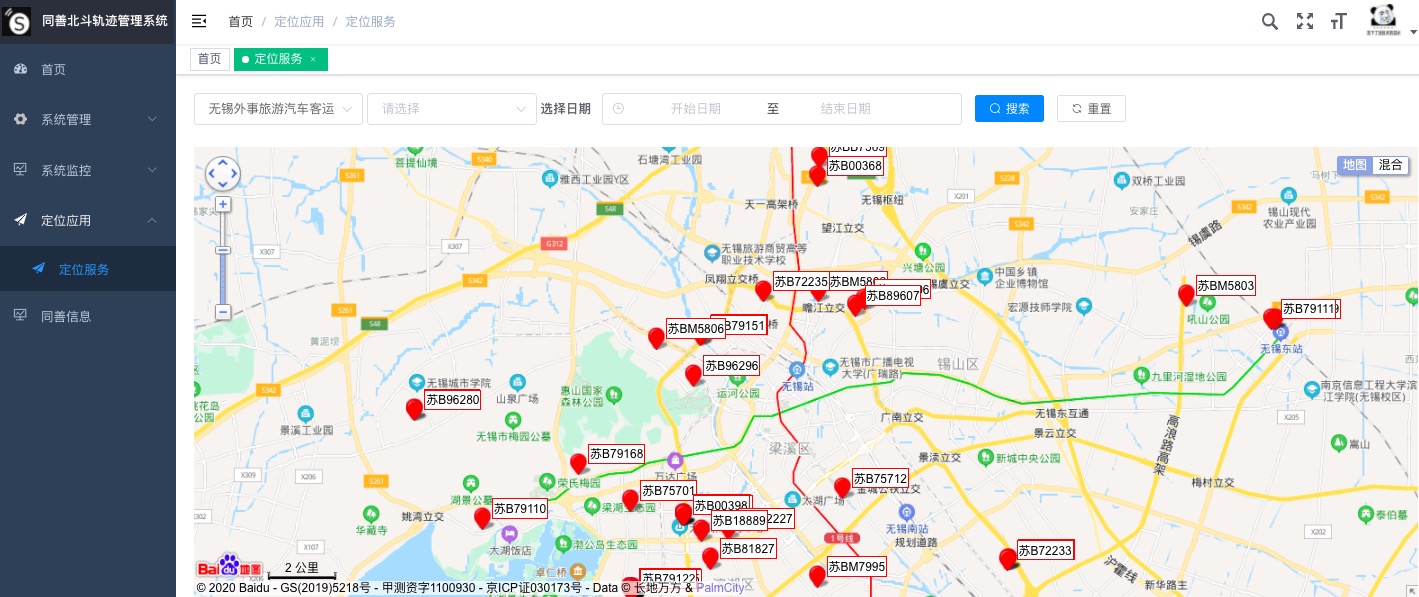Open the user avatar menu
The width and height of the screenshot is (1419, 597).
coord(1383,21)
